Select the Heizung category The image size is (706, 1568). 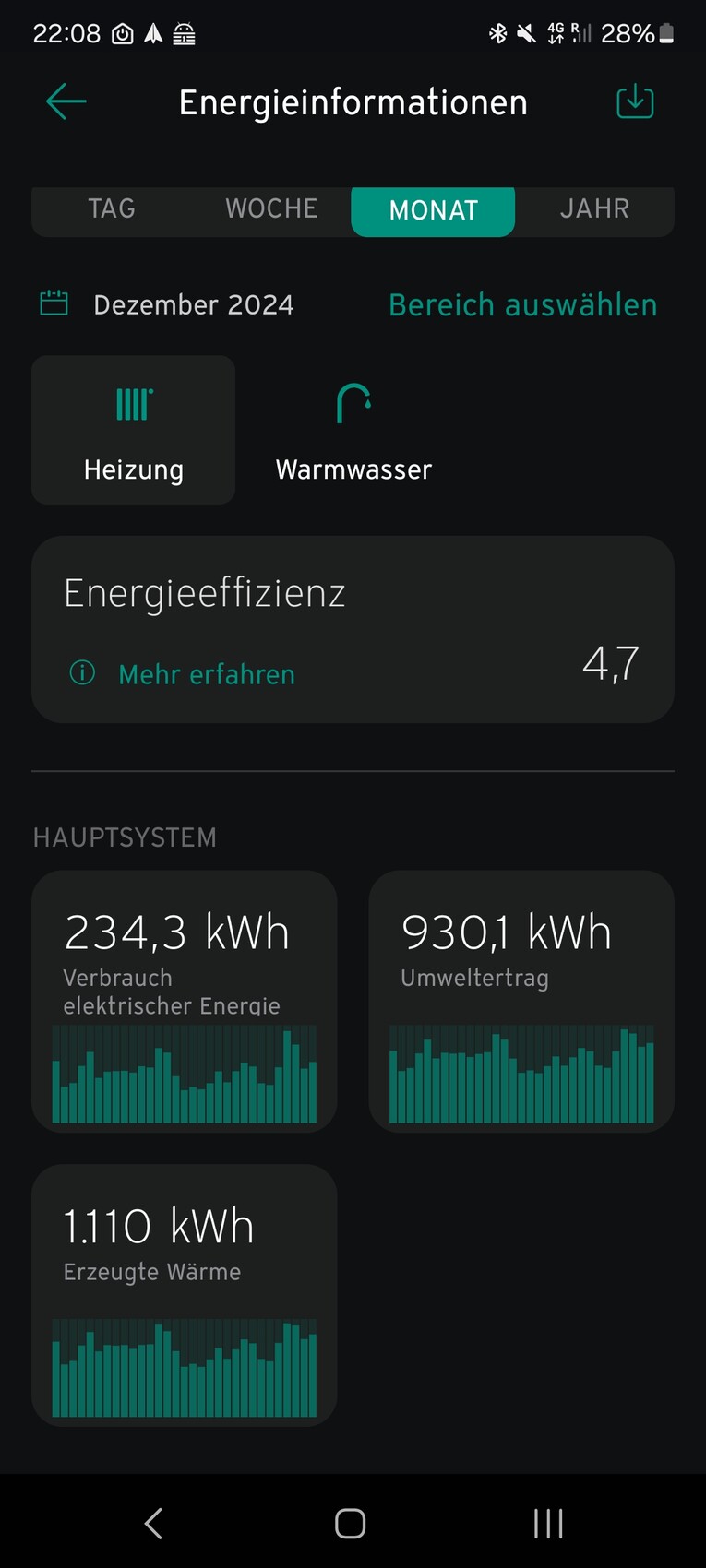pyautogui.click(x=134, y=430)
